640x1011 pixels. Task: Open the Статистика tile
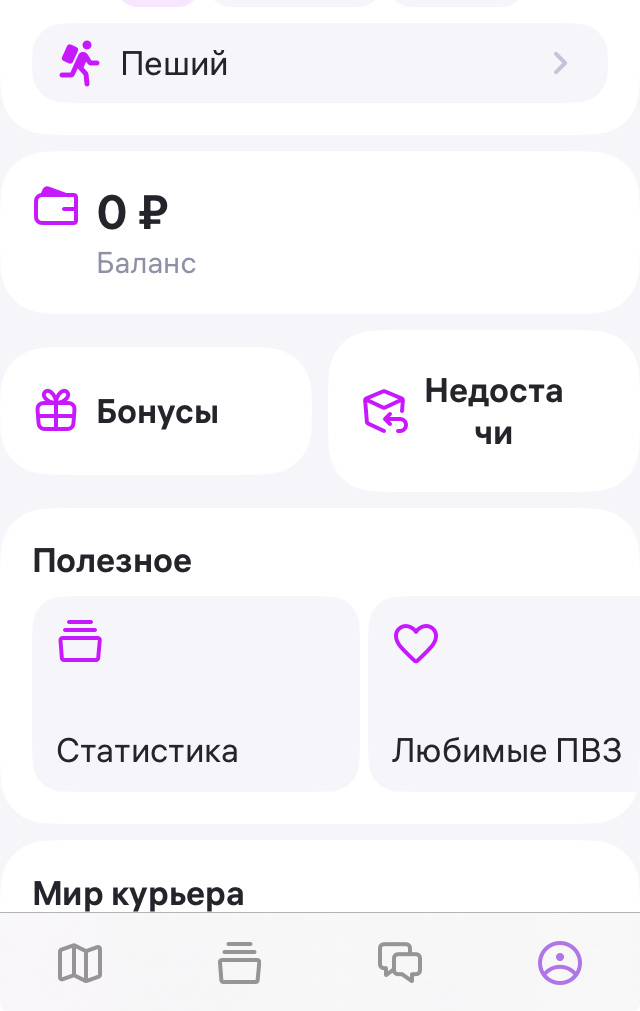click(196, 694)
